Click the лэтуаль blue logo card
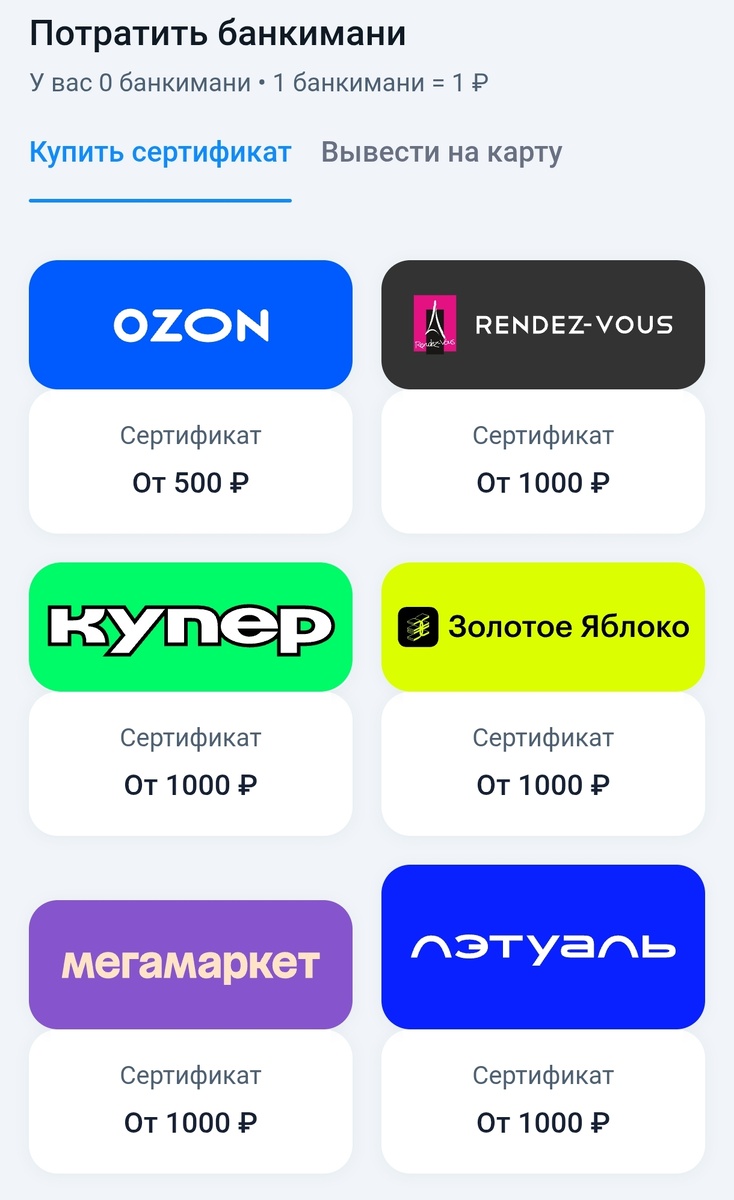This screenshot has width=734, height=1200. pyautogui.click(x=543, y=945)
